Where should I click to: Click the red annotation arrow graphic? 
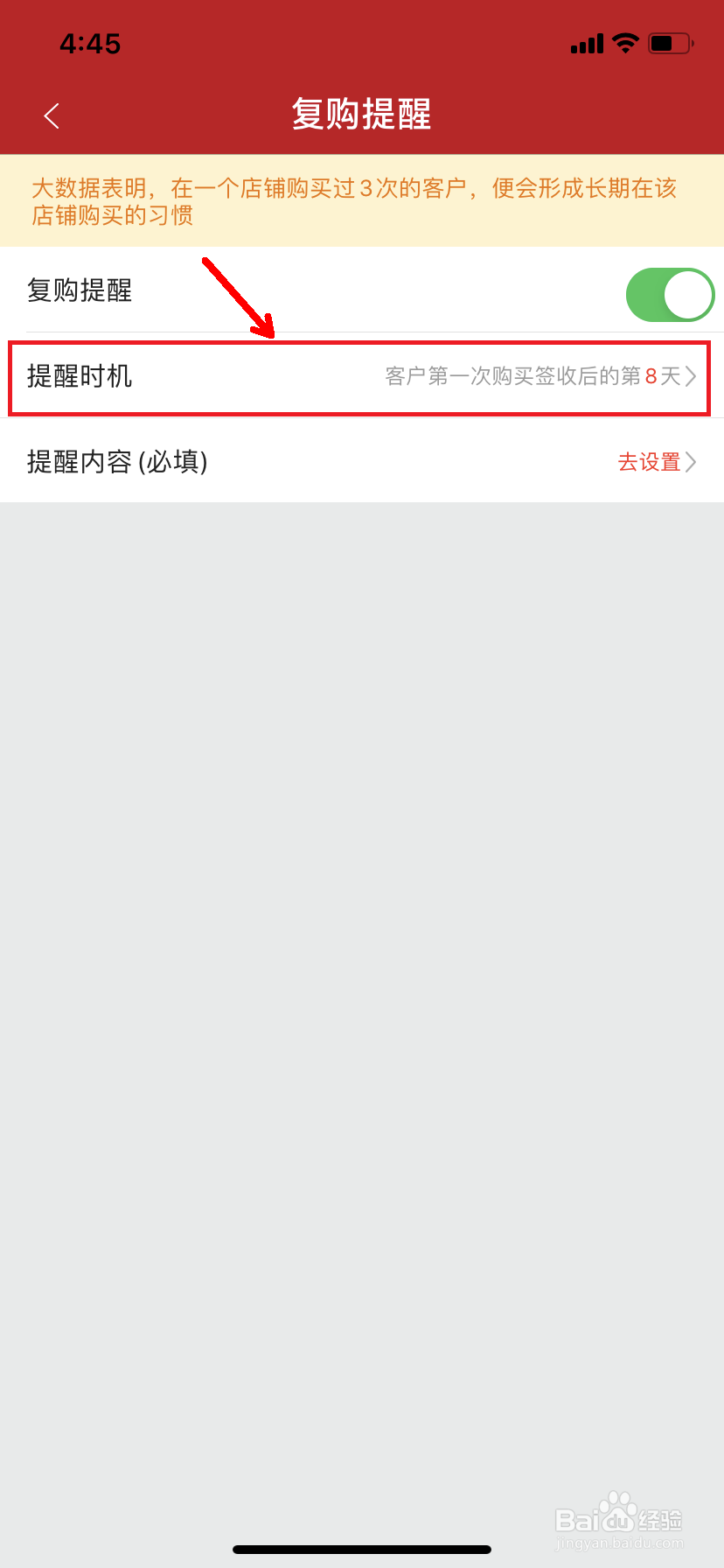[x=236, y=297]
